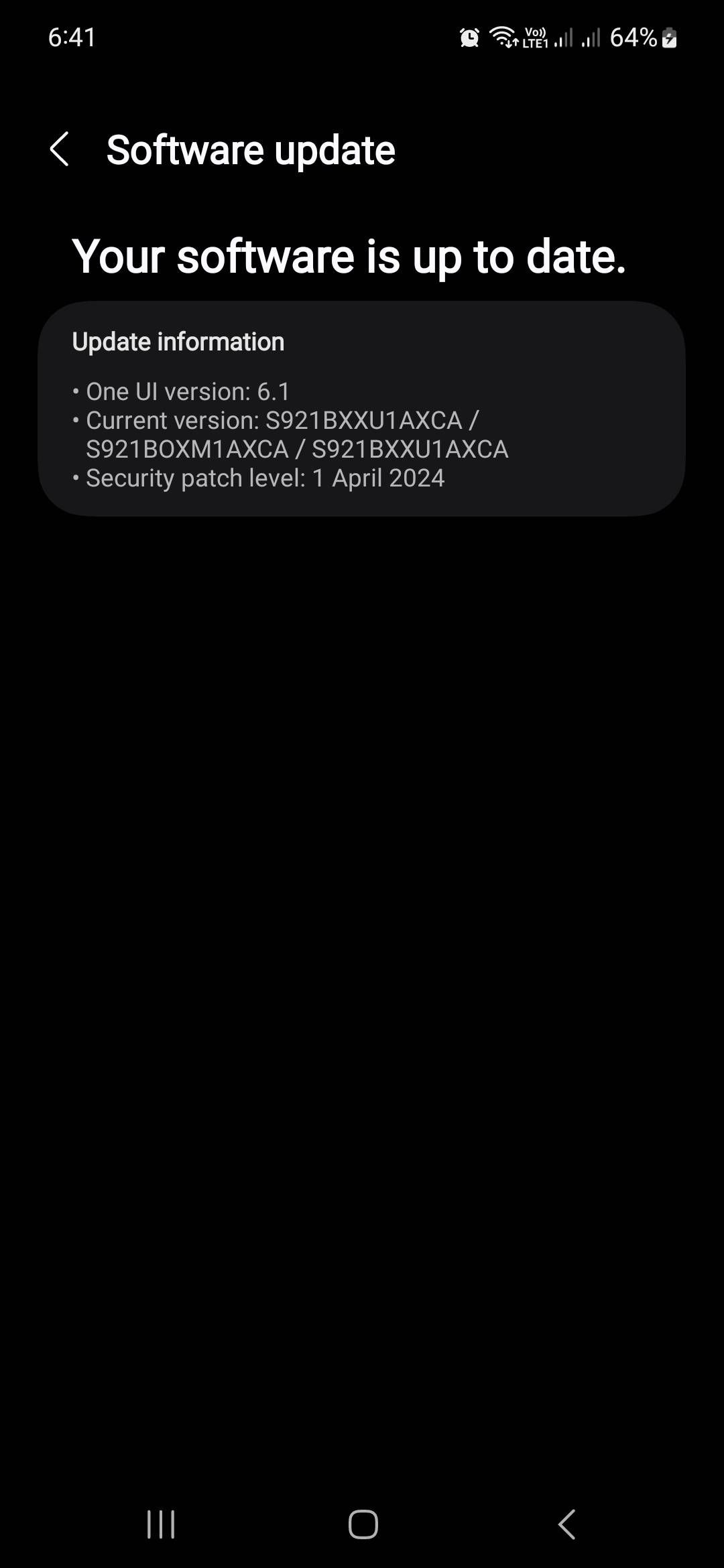Tap the Software update page title
The height and width of the screenshot is (1568, 724).
click(x=251, y=149)
